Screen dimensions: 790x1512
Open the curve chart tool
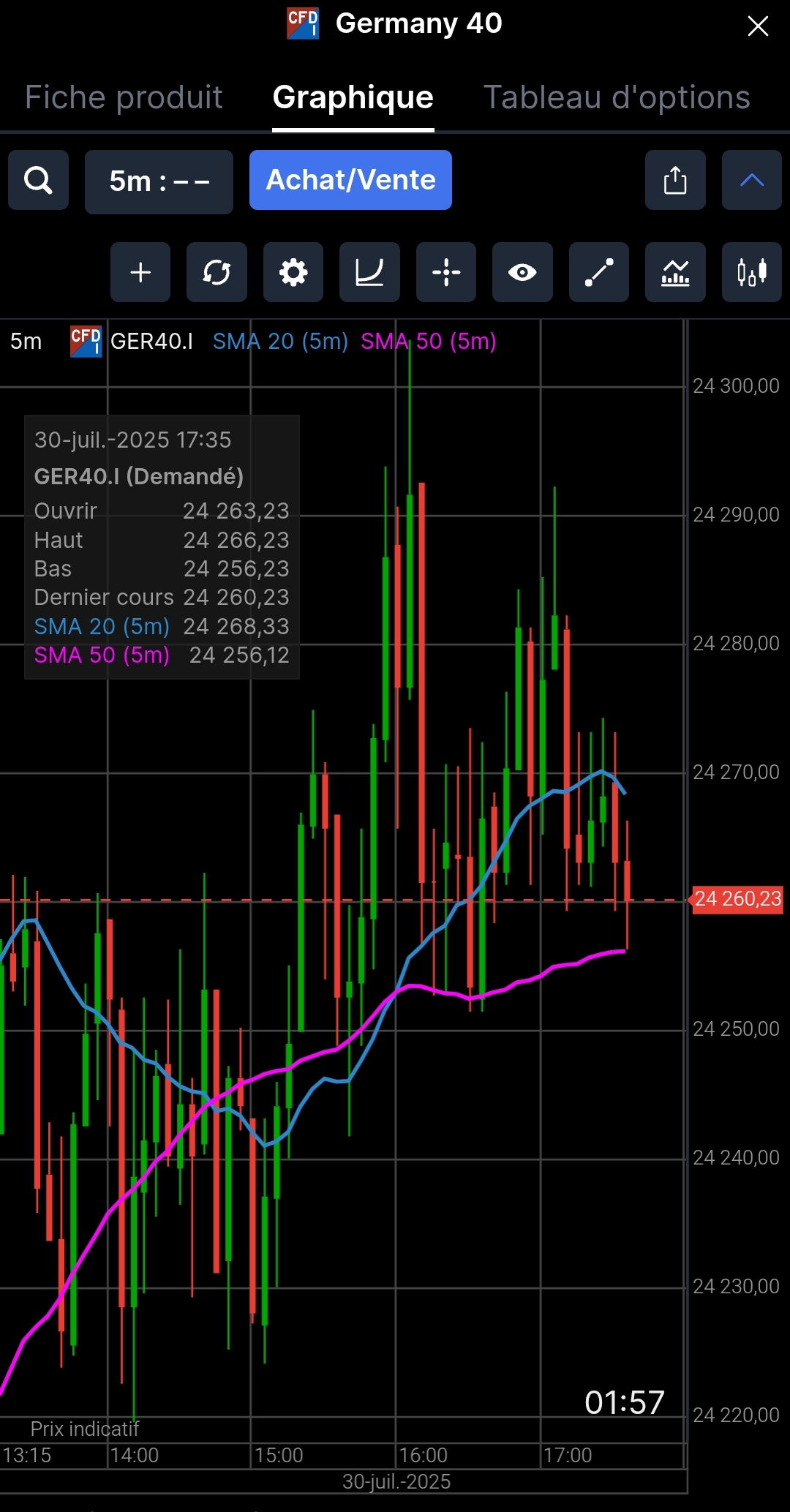pos(369,273)
